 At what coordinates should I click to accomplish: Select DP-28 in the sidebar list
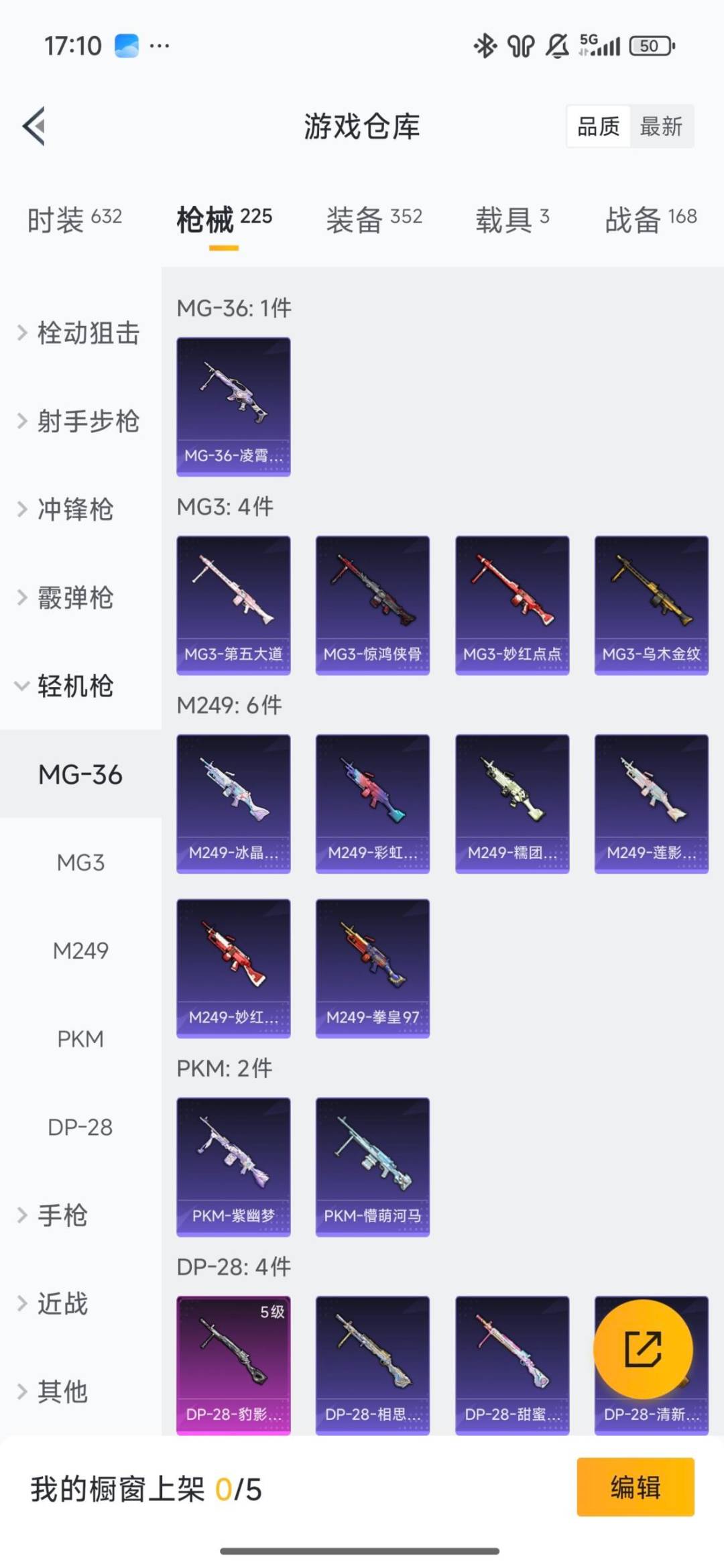pos(80,1126)
